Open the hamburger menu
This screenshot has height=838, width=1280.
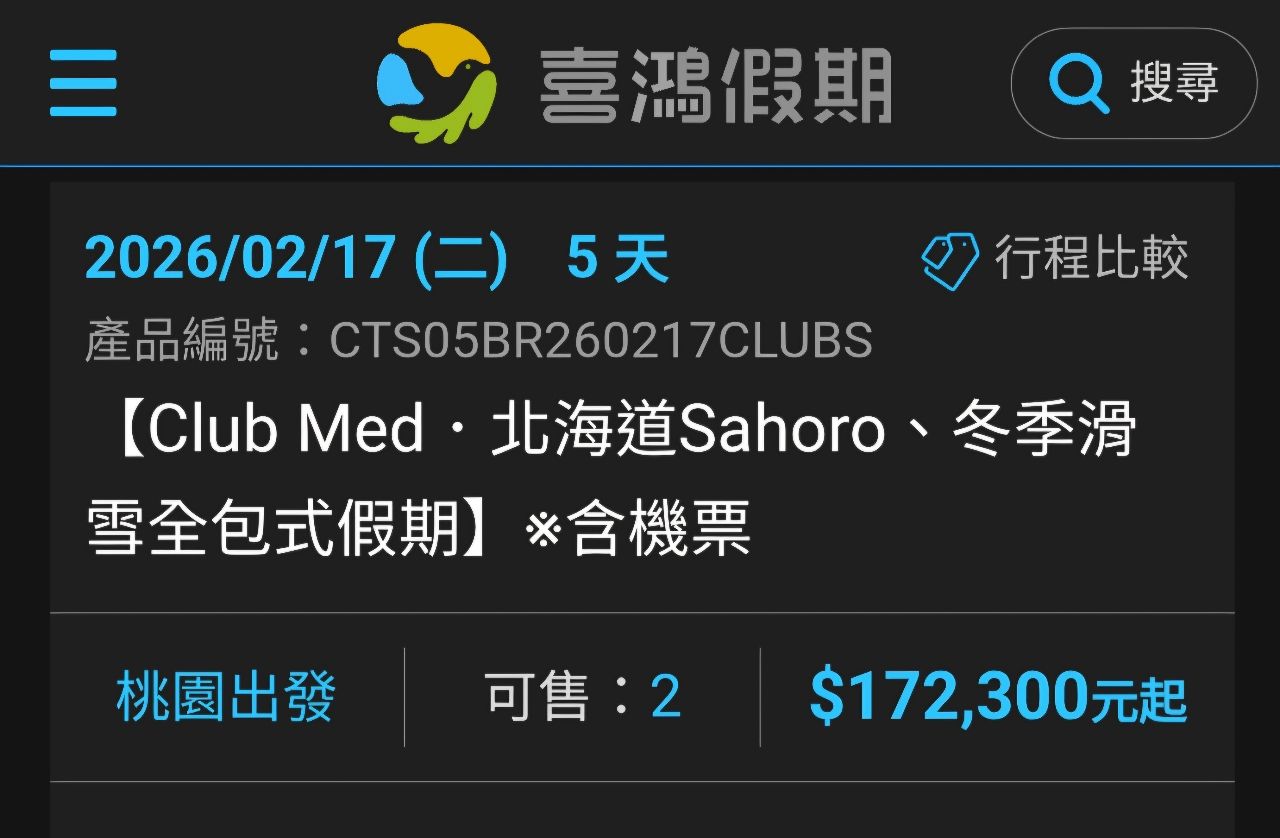[x=83, y=83]
